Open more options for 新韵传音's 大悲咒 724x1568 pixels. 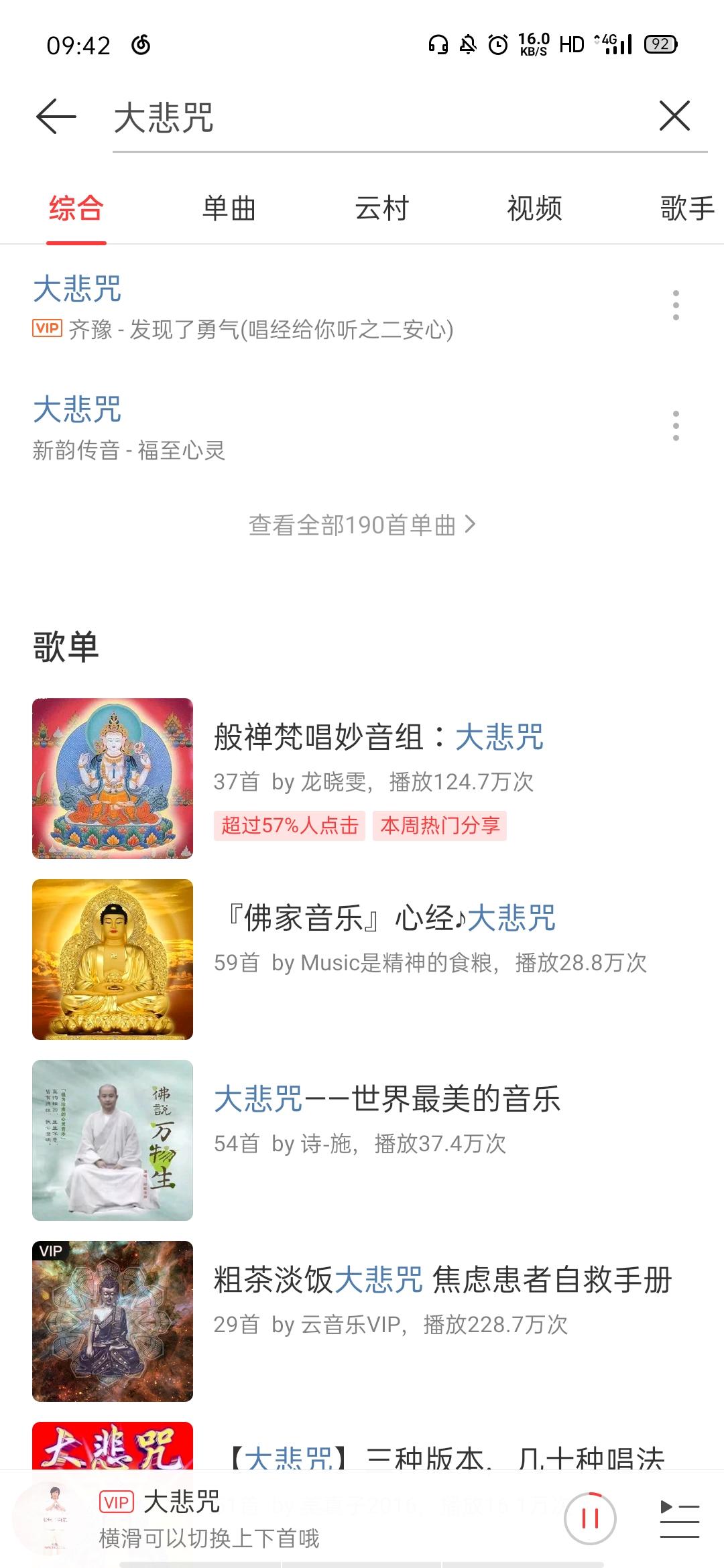676,426
